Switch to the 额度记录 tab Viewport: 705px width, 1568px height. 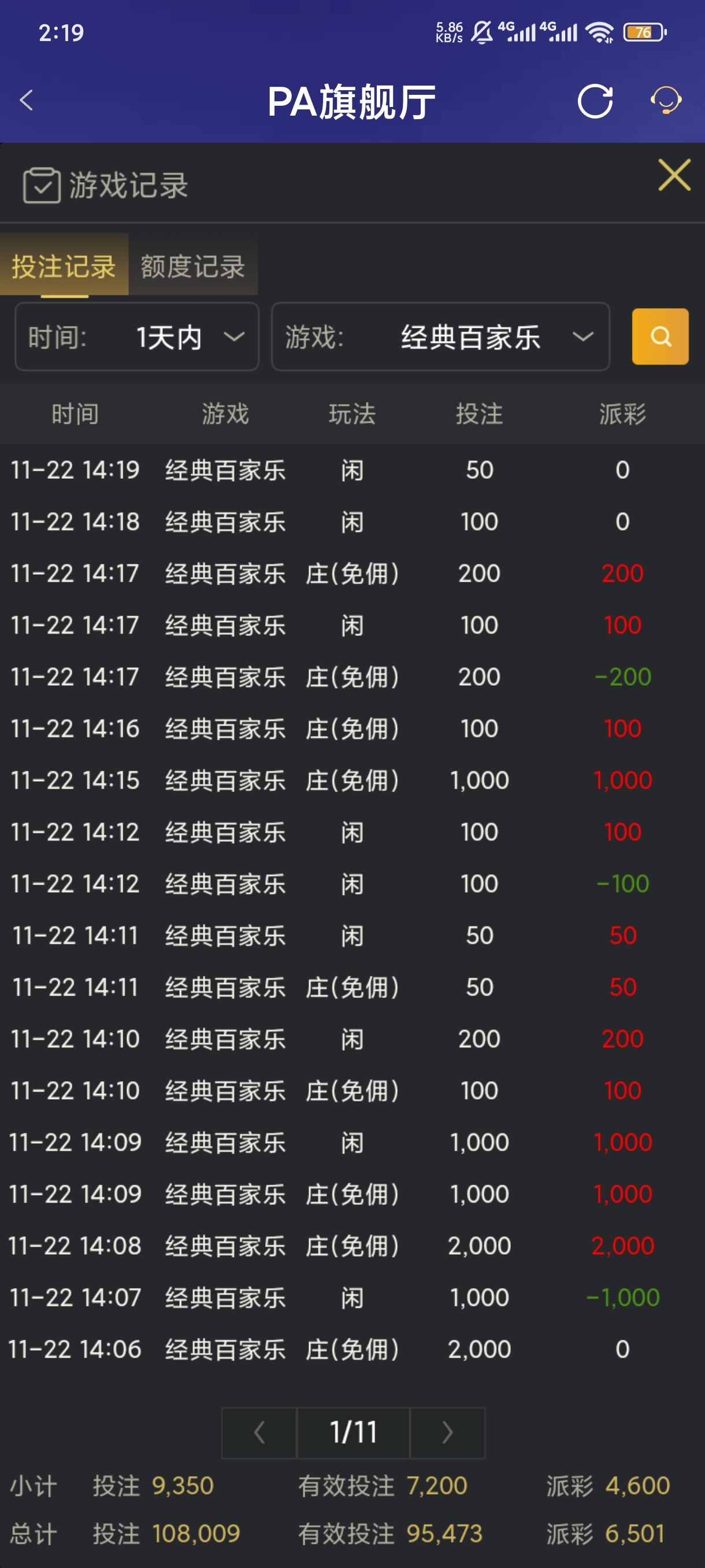[x=192, y=266]
